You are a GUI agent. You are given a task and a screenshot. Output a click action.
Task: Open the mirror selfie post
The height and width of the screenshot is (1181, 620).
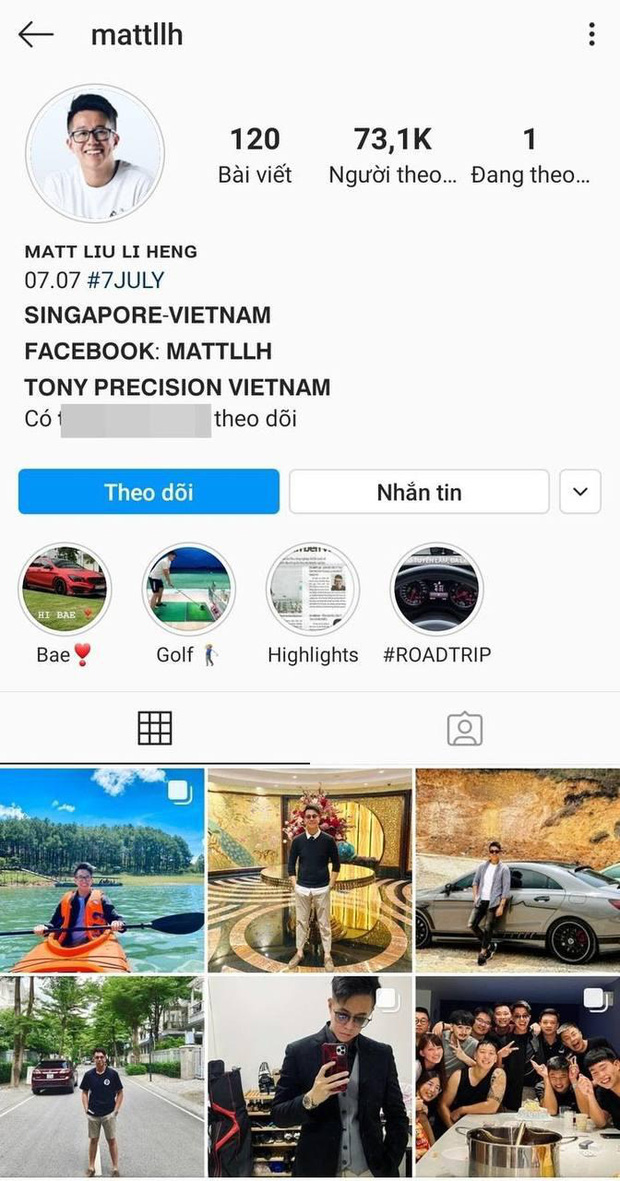pos(310,1078)
